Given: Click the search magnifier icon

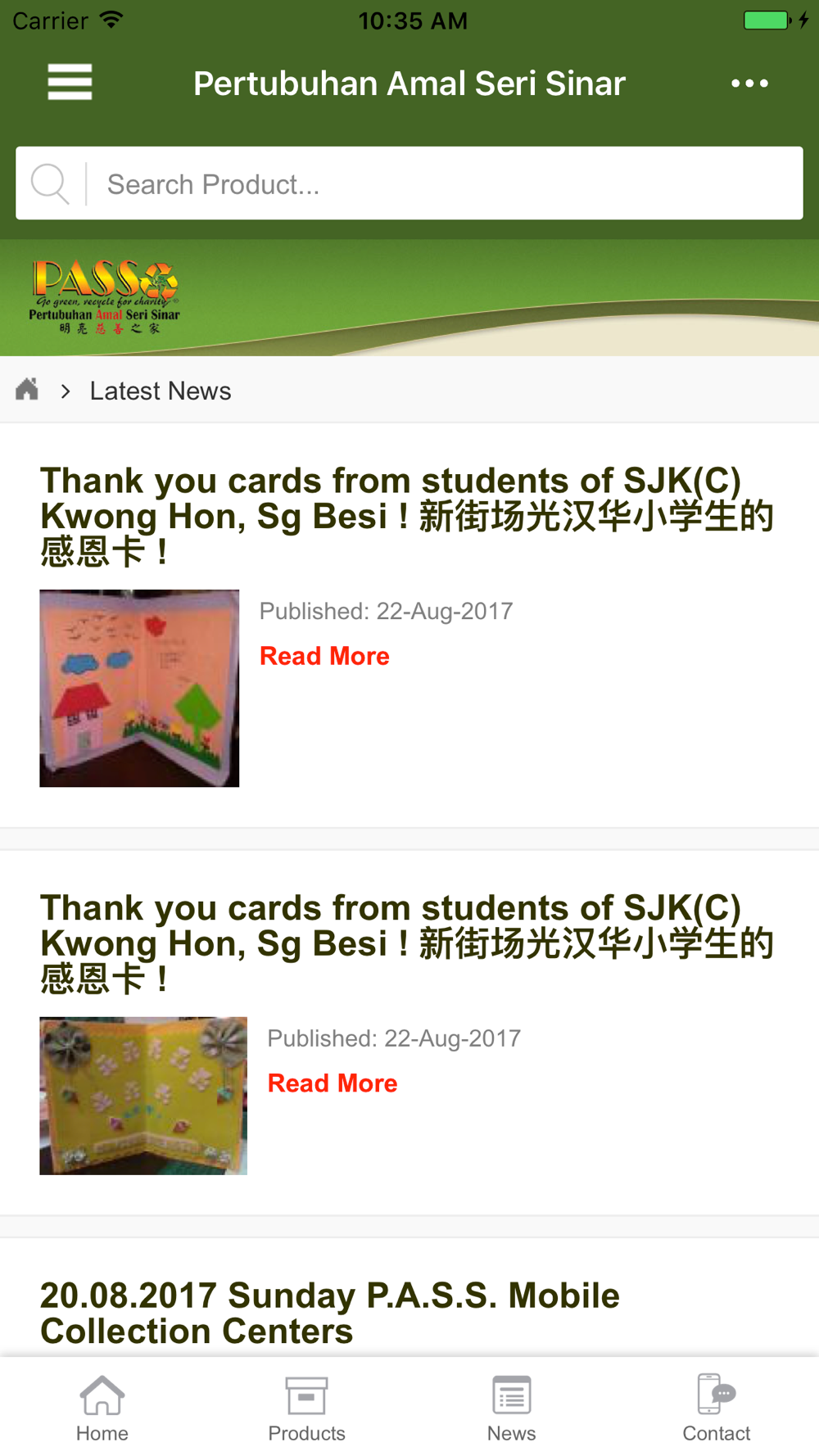Looking at the screenshot, I should click(x=51, y=183).
